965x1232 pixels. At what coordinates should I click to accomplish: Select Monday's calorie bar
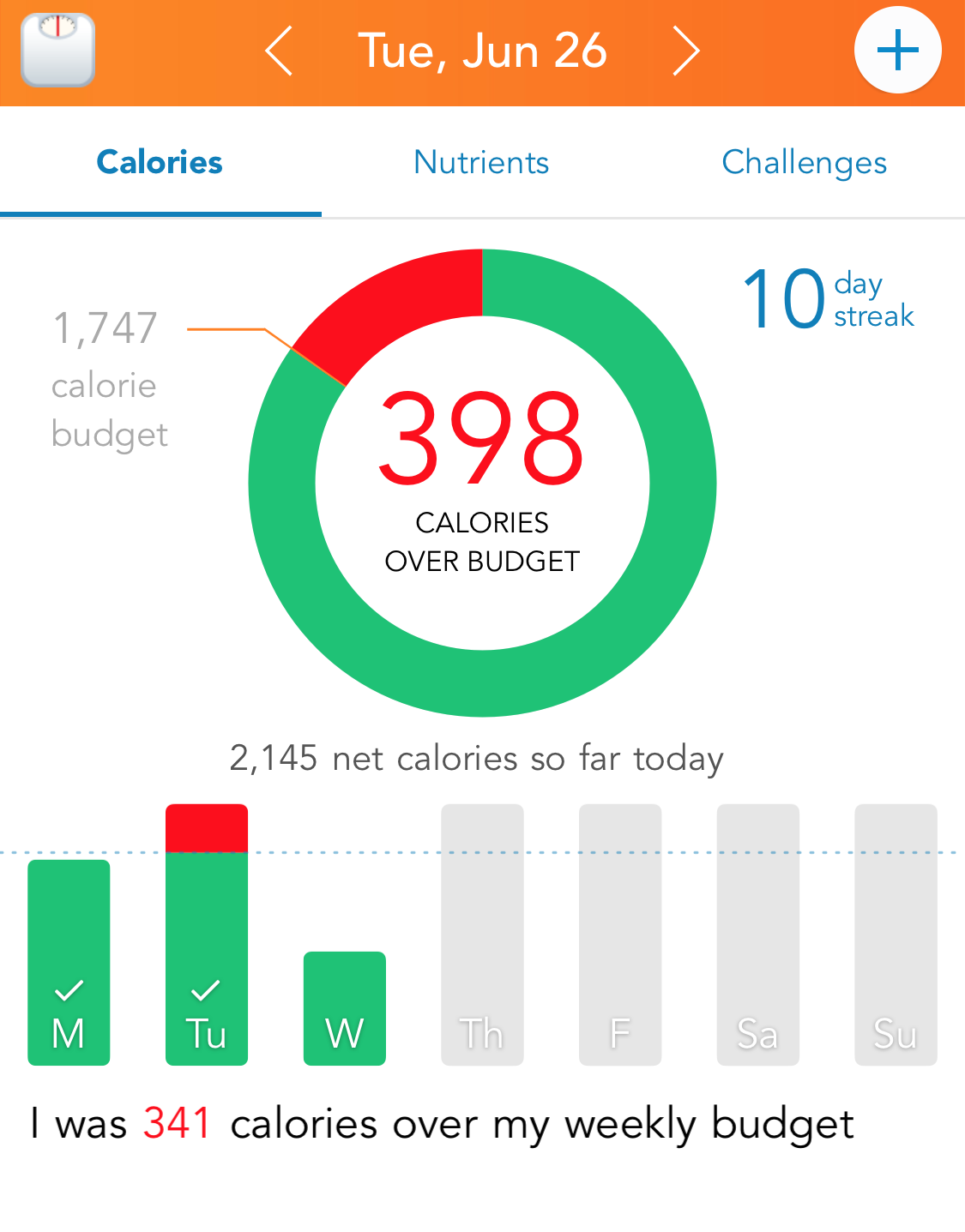tap(69, 962)
